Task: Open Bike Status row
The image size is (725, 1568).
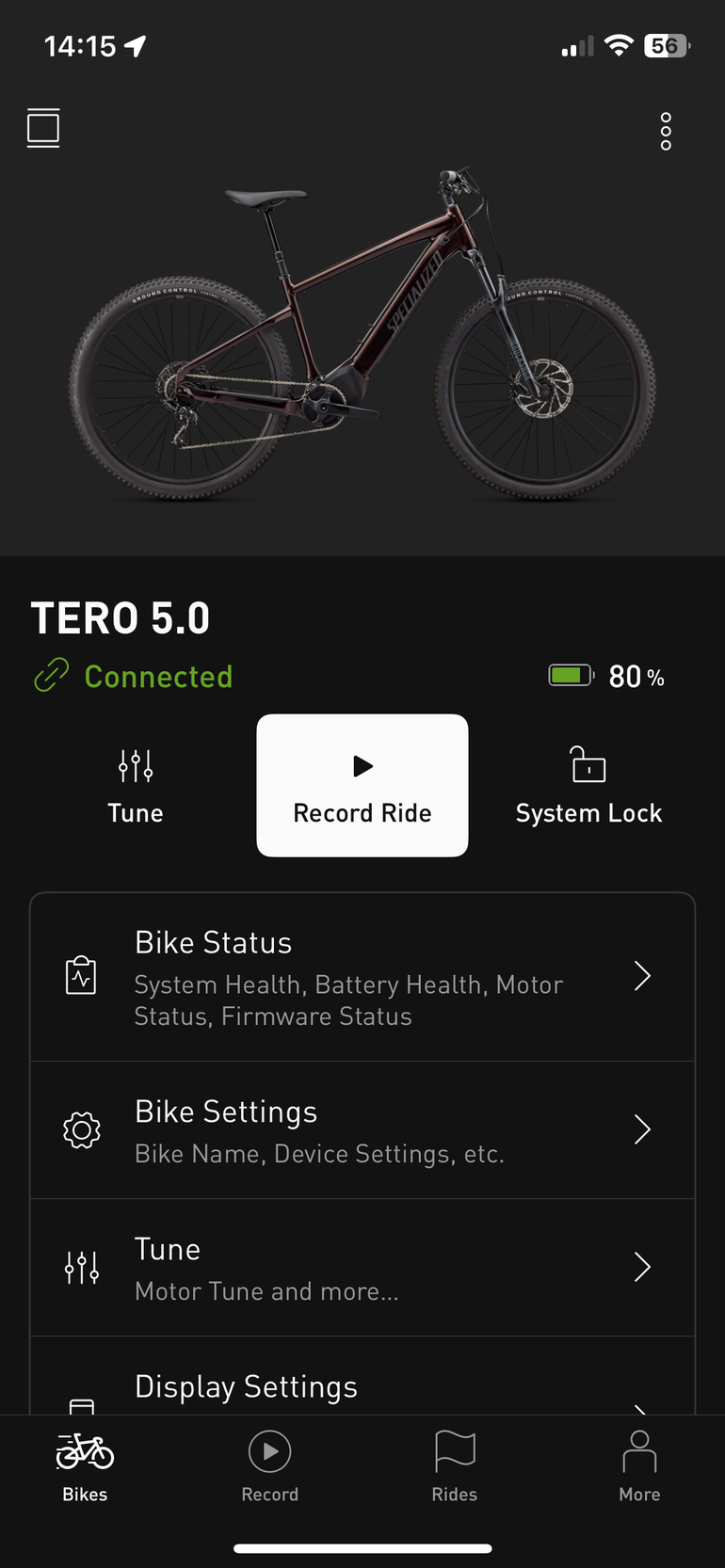Action: point(362,977)
